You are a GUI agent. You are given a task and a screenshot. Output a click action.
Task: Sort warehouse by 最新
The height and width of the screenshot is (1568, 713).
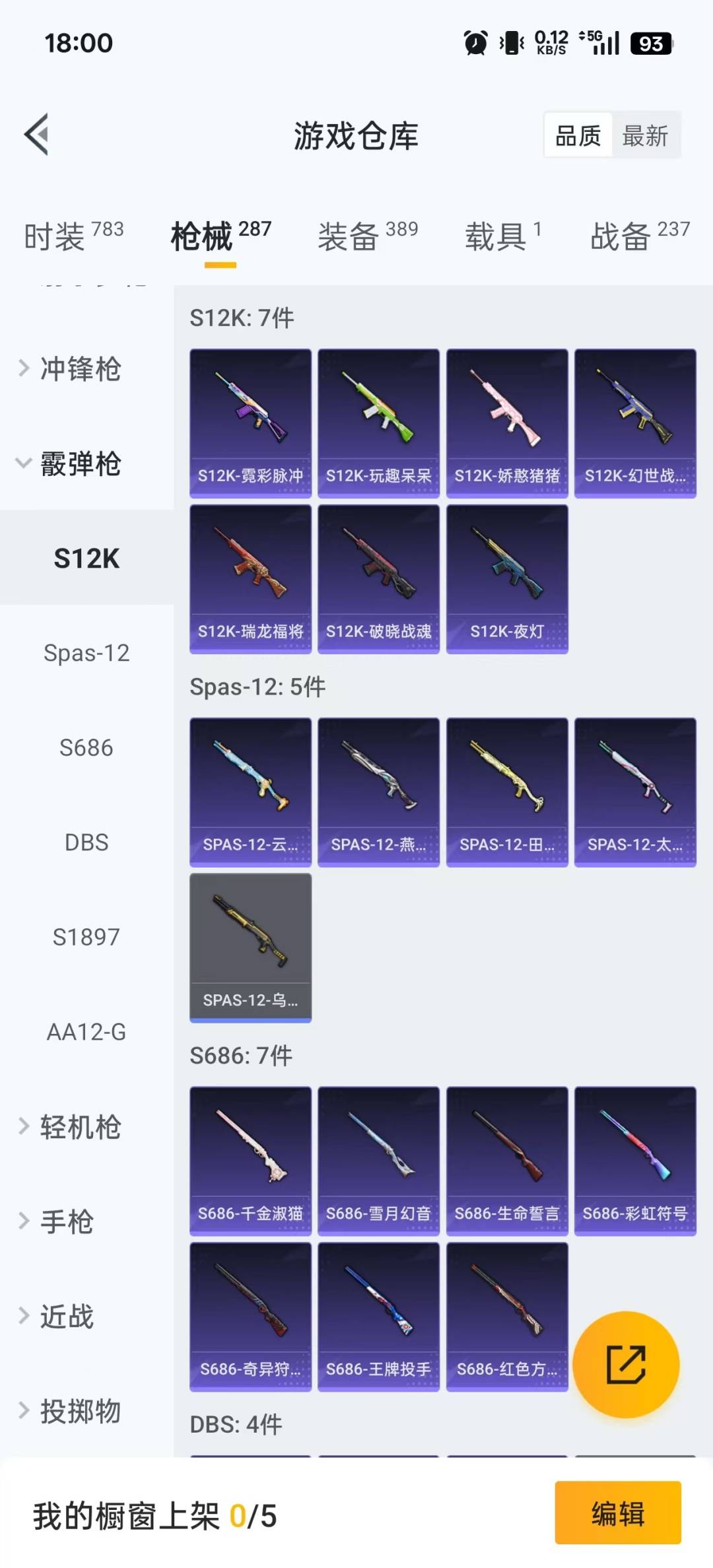(645, 136)
